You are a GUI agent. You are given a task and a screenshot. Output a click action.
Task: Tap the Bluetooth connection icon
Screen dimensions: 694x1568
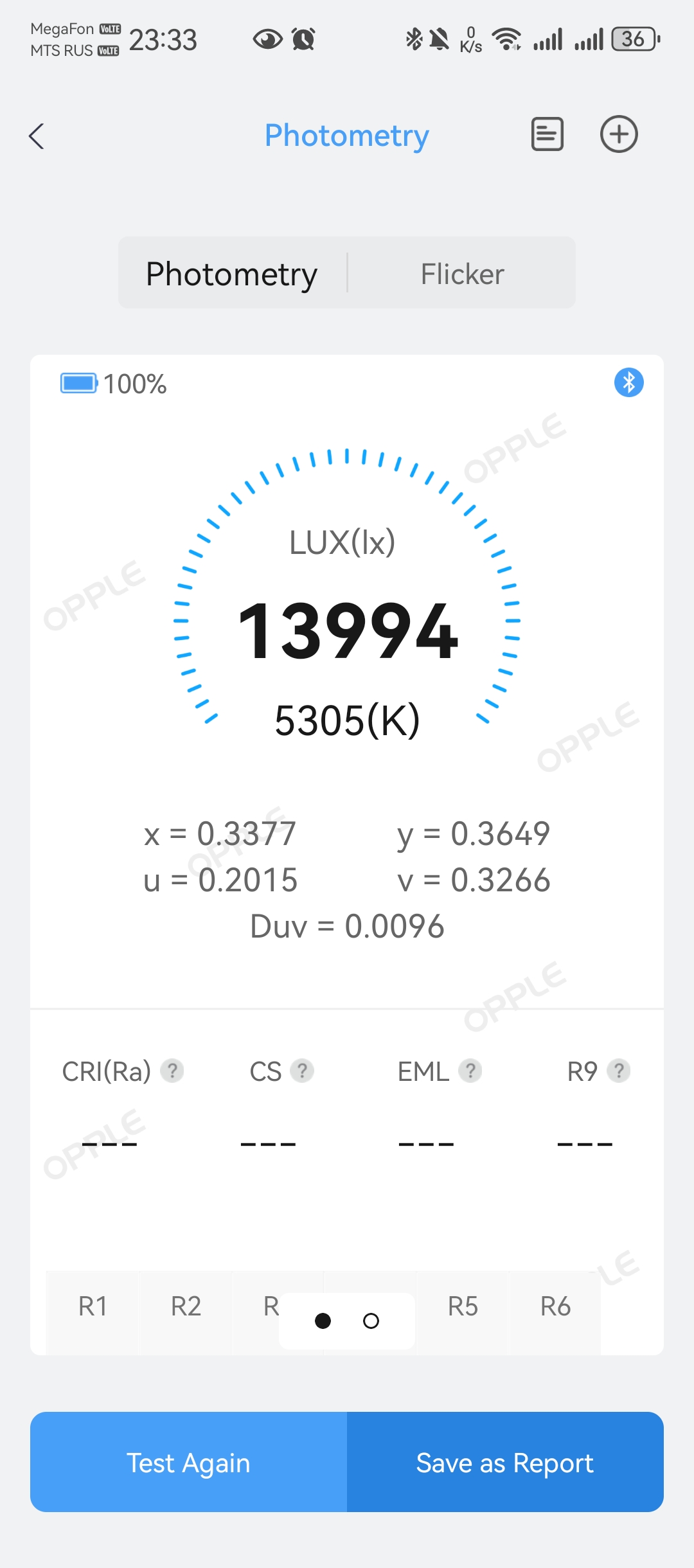[x=628, y=383]
